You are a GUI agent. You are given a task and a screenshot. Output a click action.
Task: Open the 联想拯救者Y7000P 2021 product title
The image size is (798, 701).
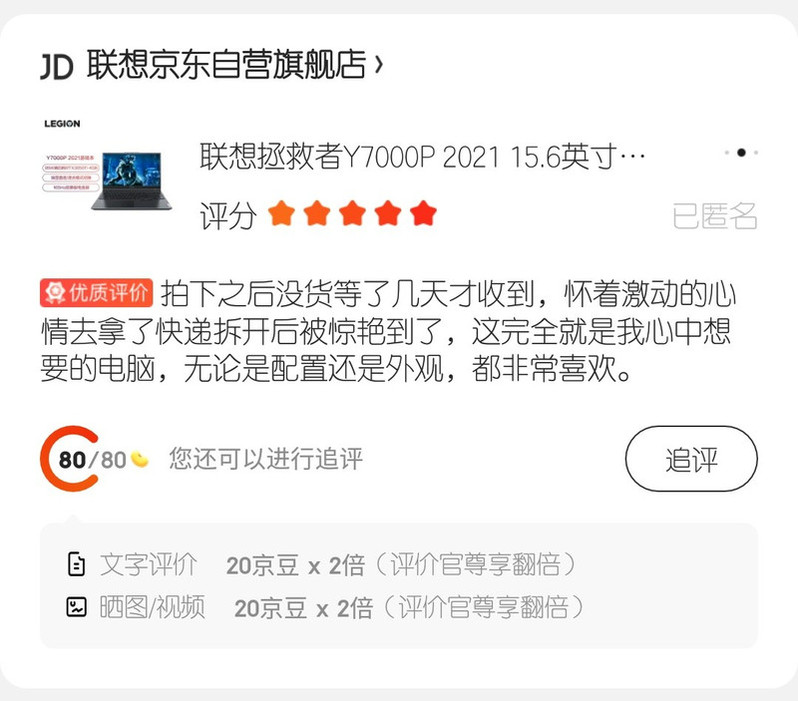tap(423, 158)
